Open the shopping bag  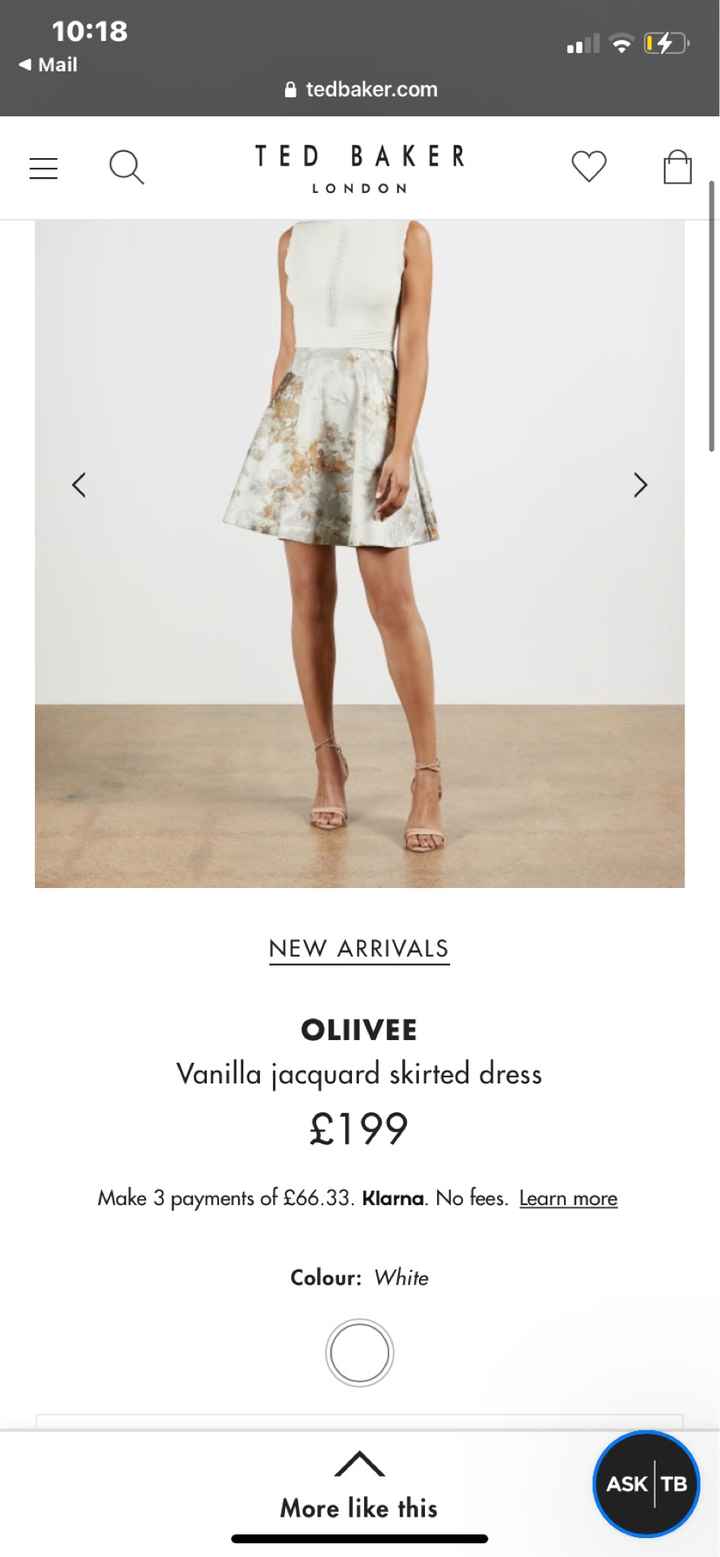coord(677,167)
